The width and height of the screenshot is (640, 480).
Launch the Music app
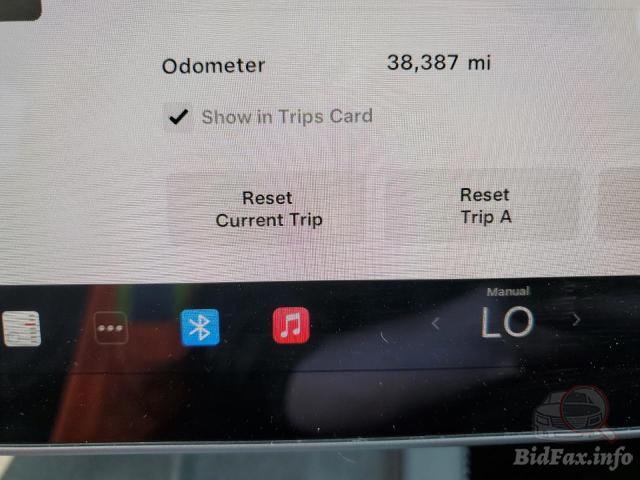click(291, 325)
